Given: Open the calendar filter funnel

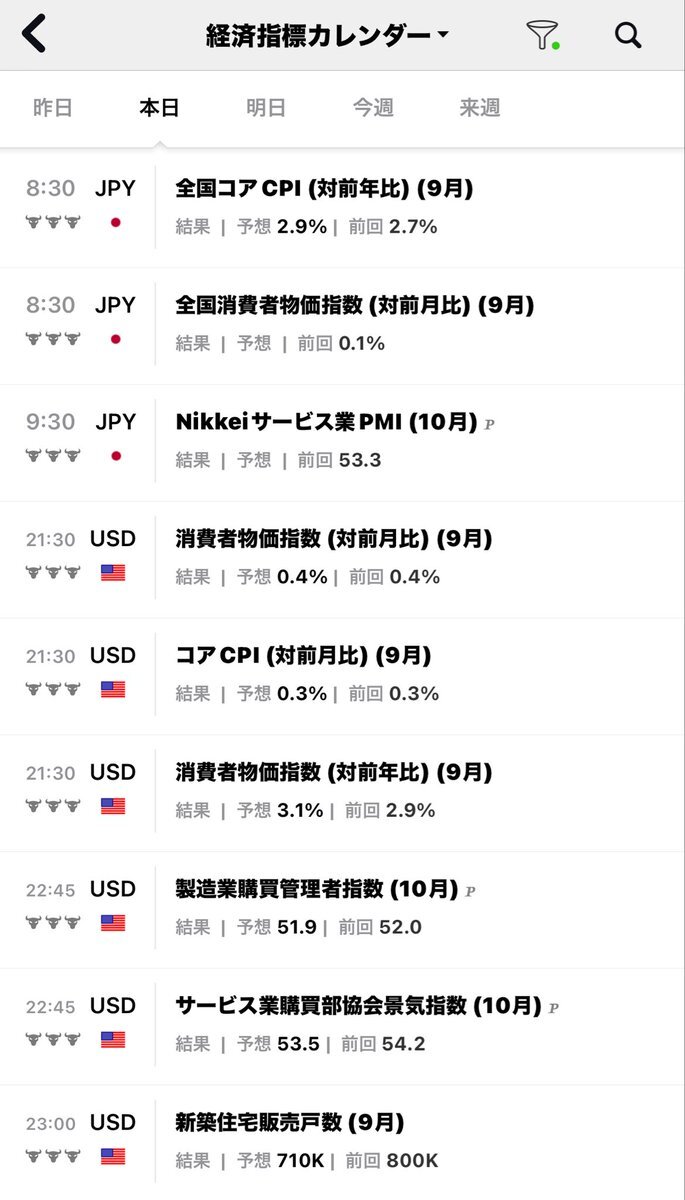Looking at the screenshot, I should (x=541, y=36).
